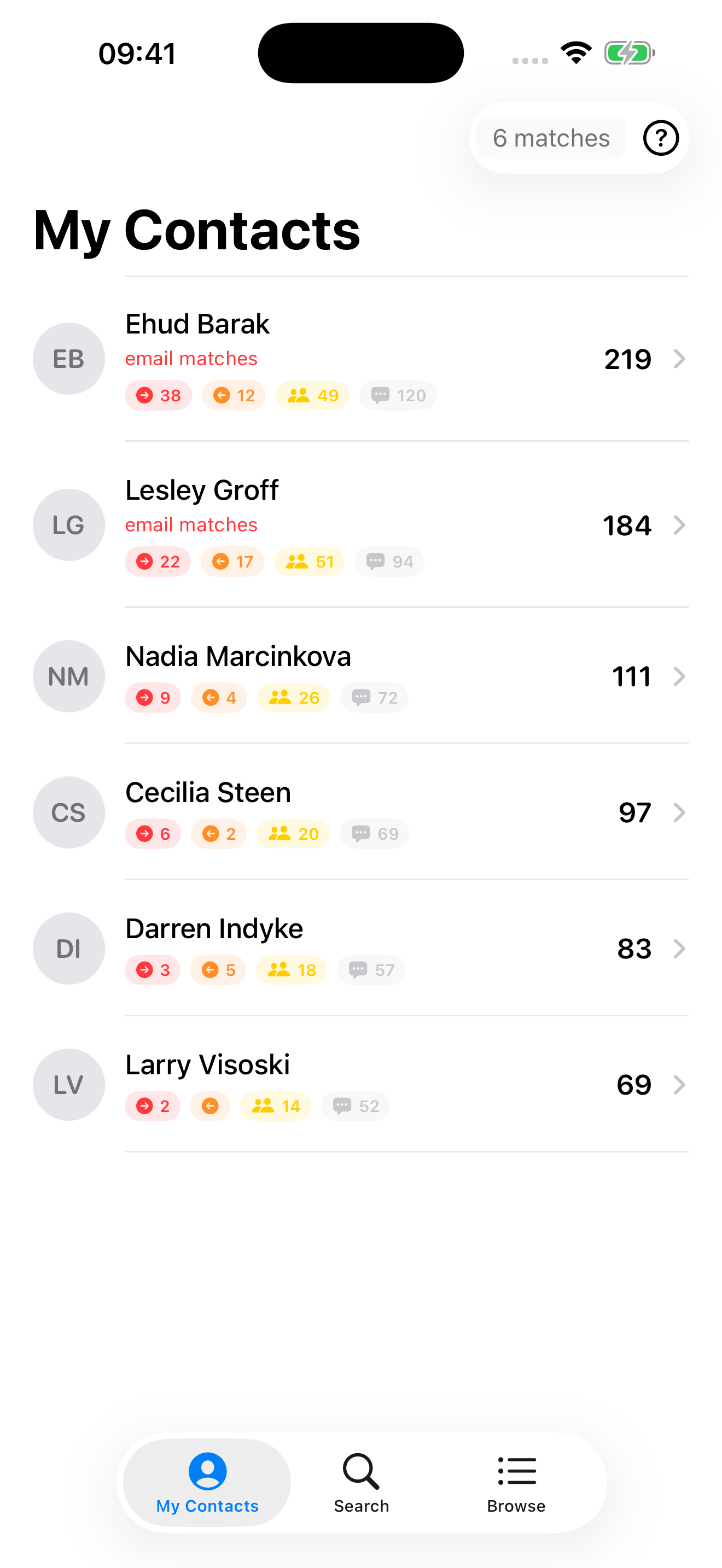Open Nadia Marcinkova details using the chevron
Viewport: 722px width, 1568px height.
point(680,676)
